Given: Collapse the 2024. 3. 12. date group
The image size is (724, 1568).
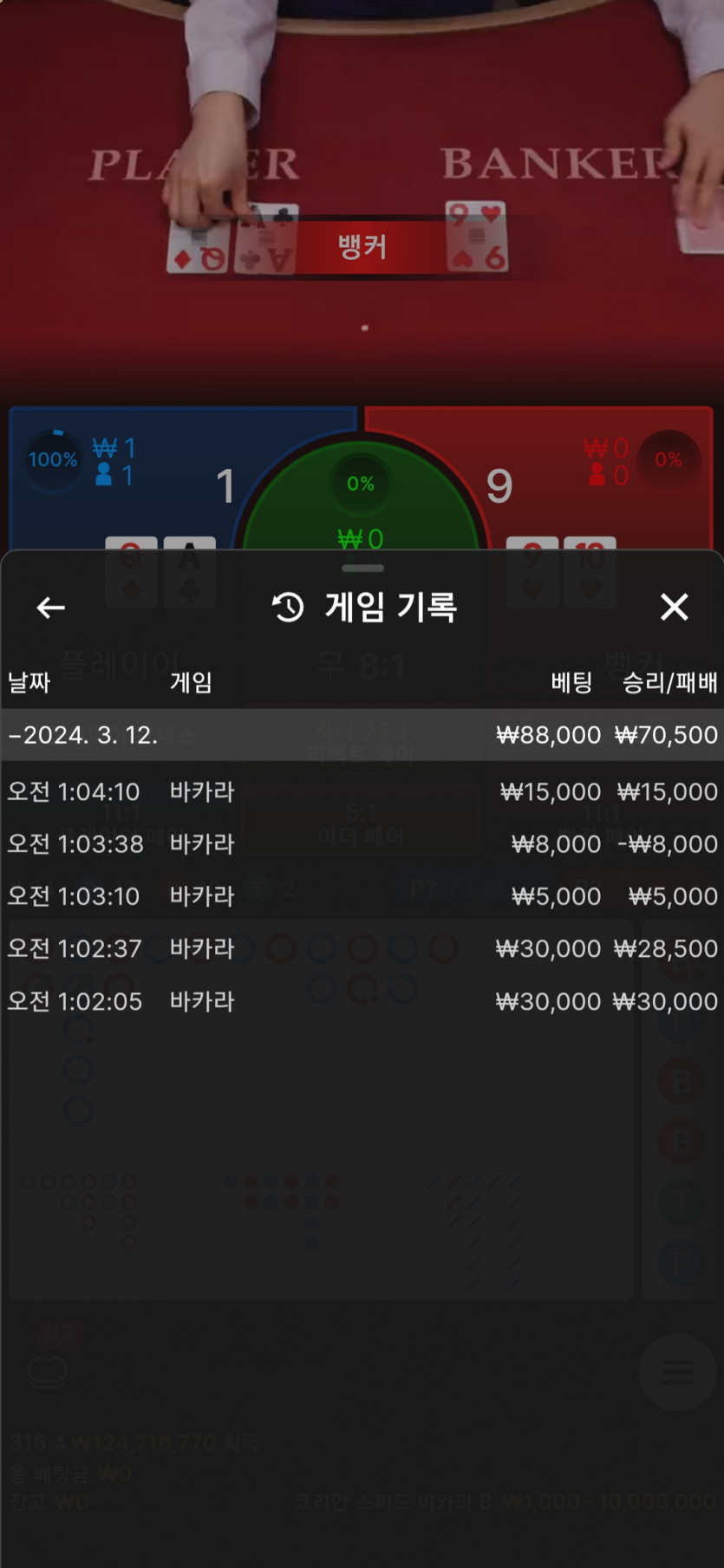Looking at the screenshot, I should (362, 735).
